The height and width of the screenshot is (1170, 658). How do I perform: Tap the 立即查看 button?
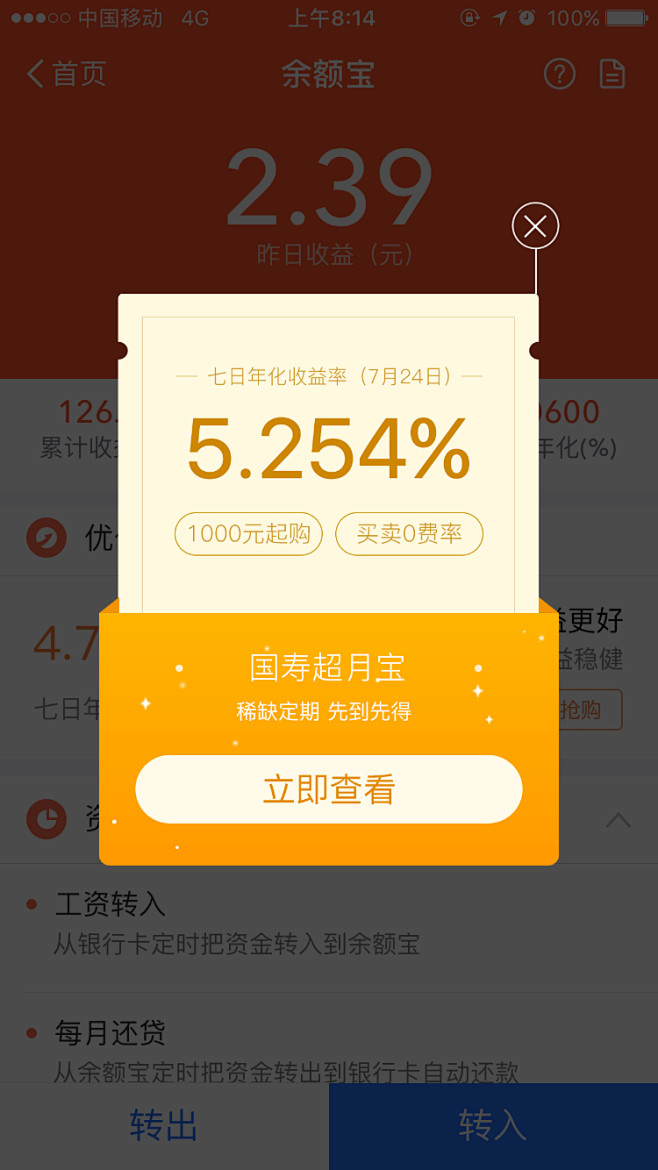[328, 789]
